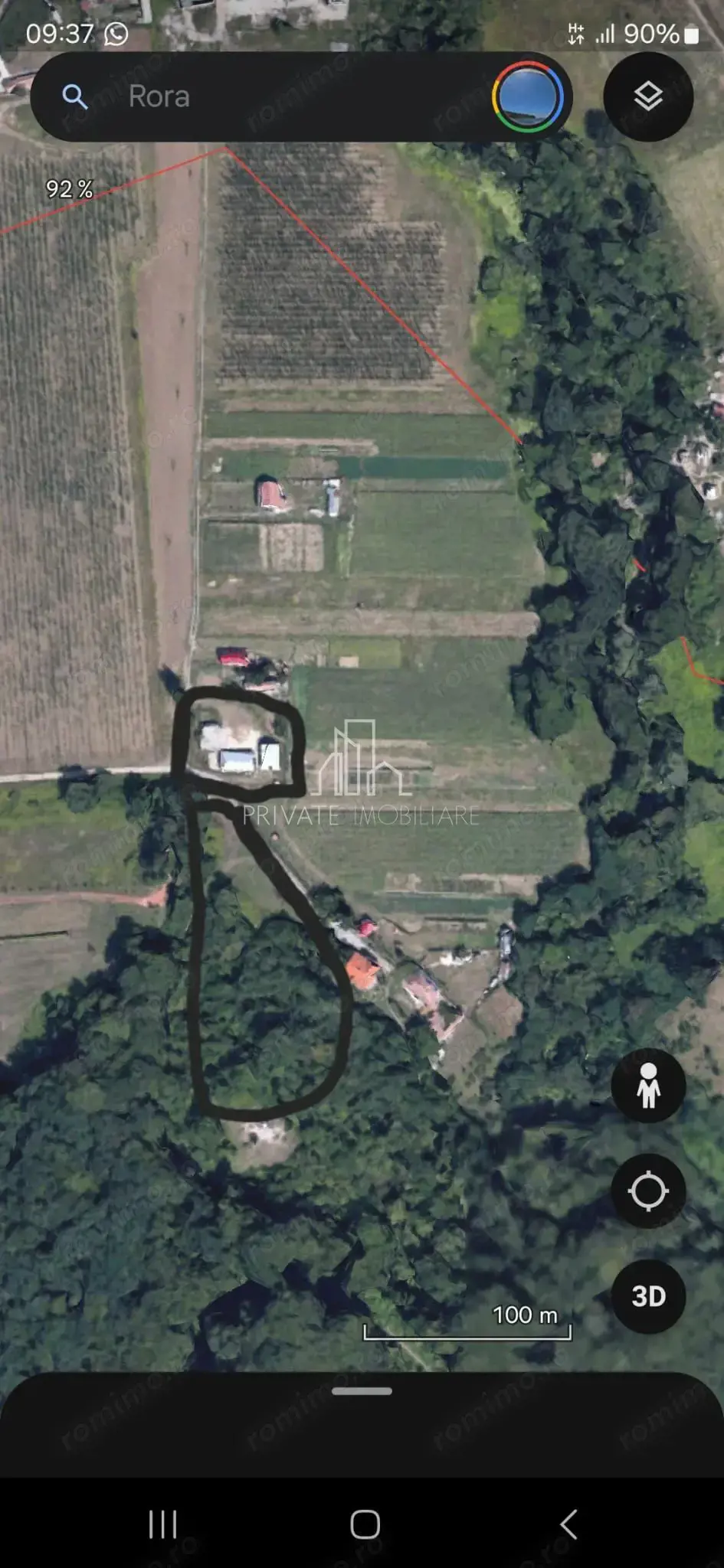Screen dimensions: 724x1568
Task: Select the search magnifier icon
Action: coord(76,97)
